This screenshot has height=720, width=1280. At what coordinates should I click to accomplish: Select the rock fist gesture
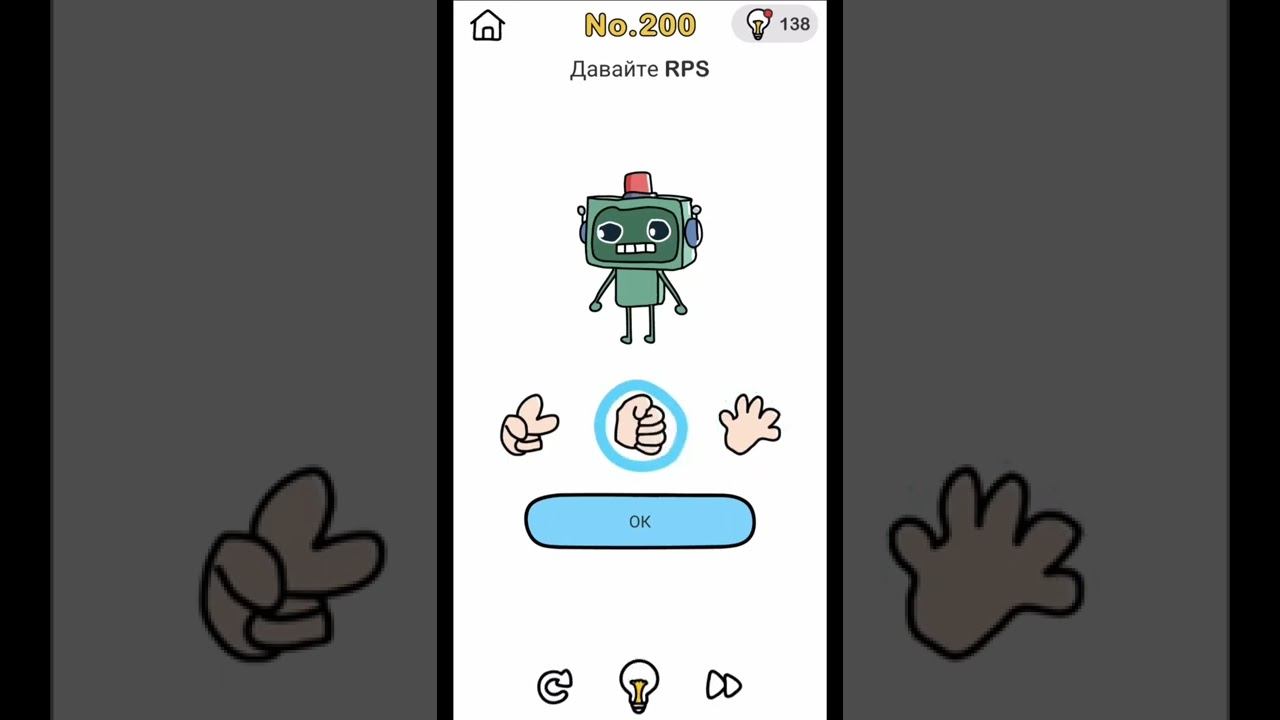[x=640, y=426]
